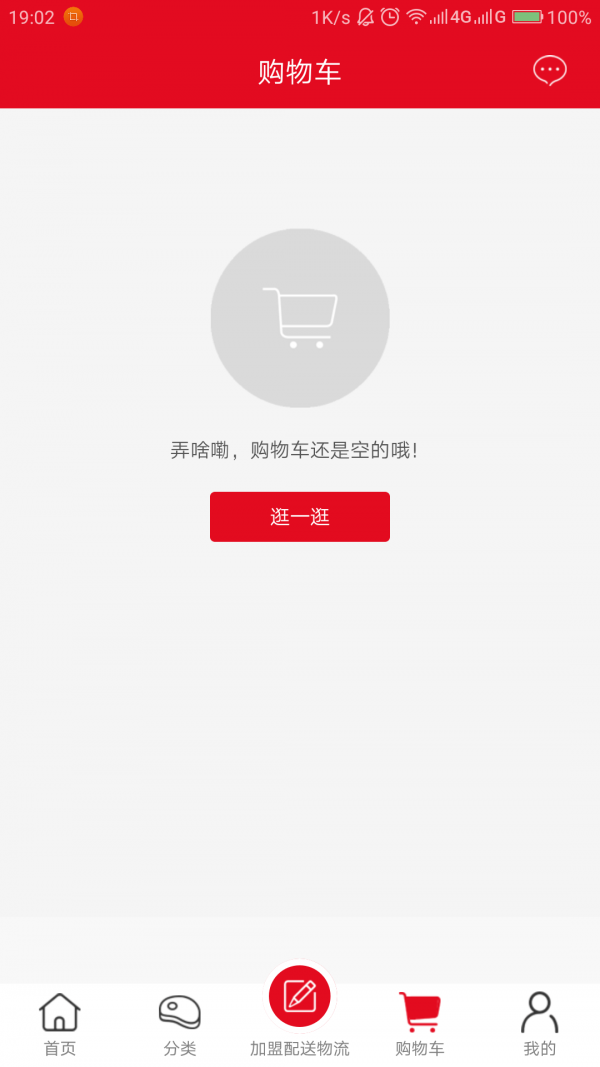
Task: Select the 购物车 cart tab
Action: [x=420, y=1024]
